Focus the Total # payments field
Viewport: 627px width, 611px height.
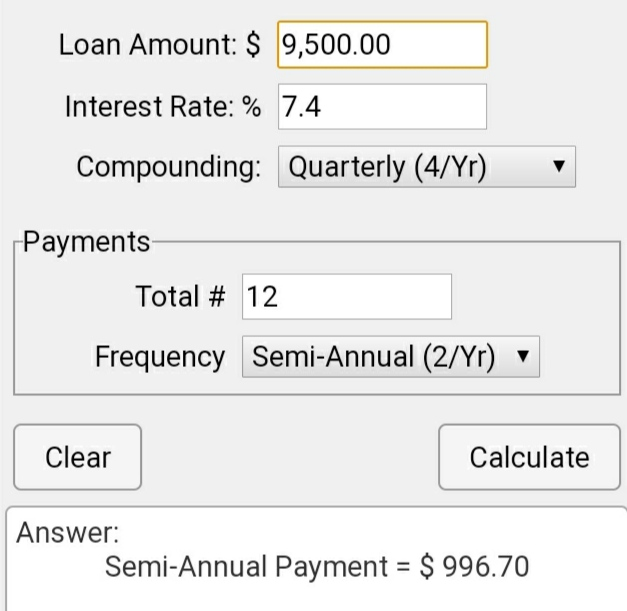(346, 297)
